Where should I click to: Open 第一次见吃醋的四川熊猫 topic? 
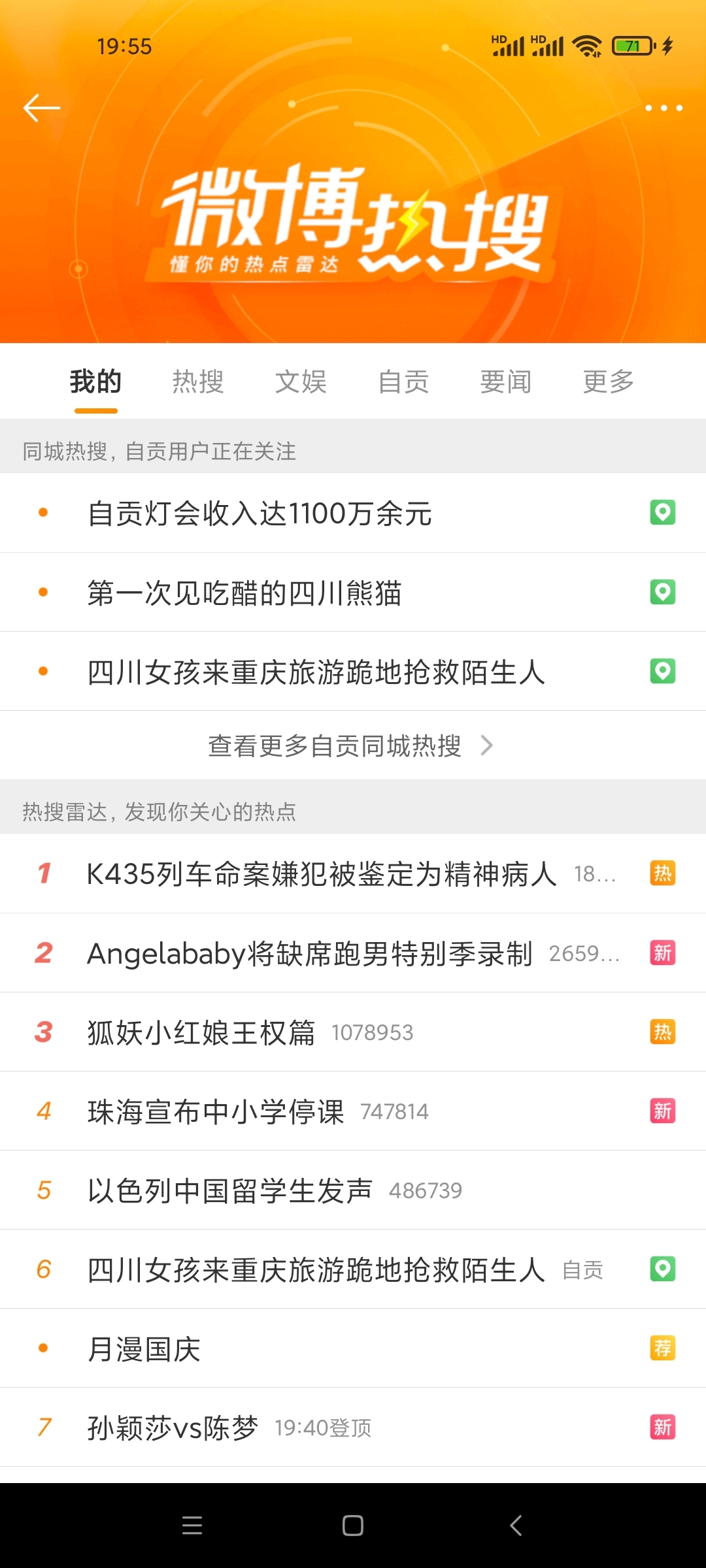point(244,593)
